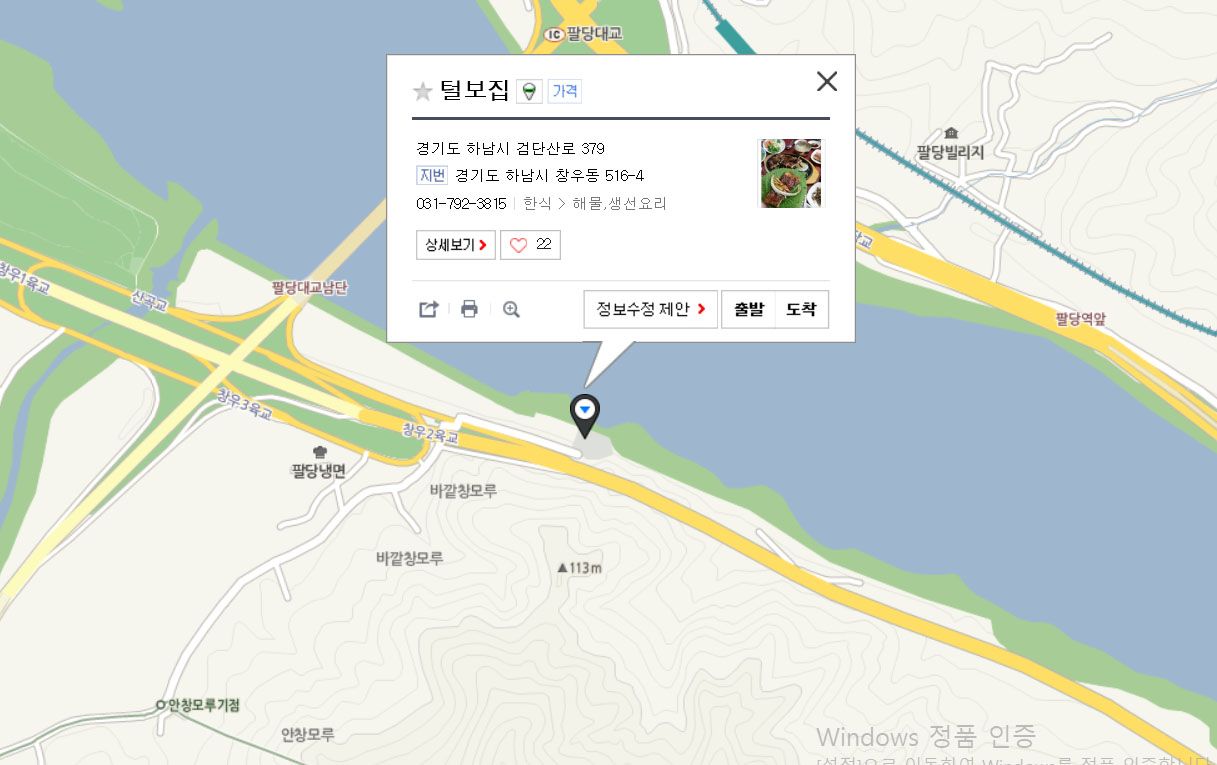Zoom in on the location with the magnifier
1217x765 pixels.
[x=511, y=310]
